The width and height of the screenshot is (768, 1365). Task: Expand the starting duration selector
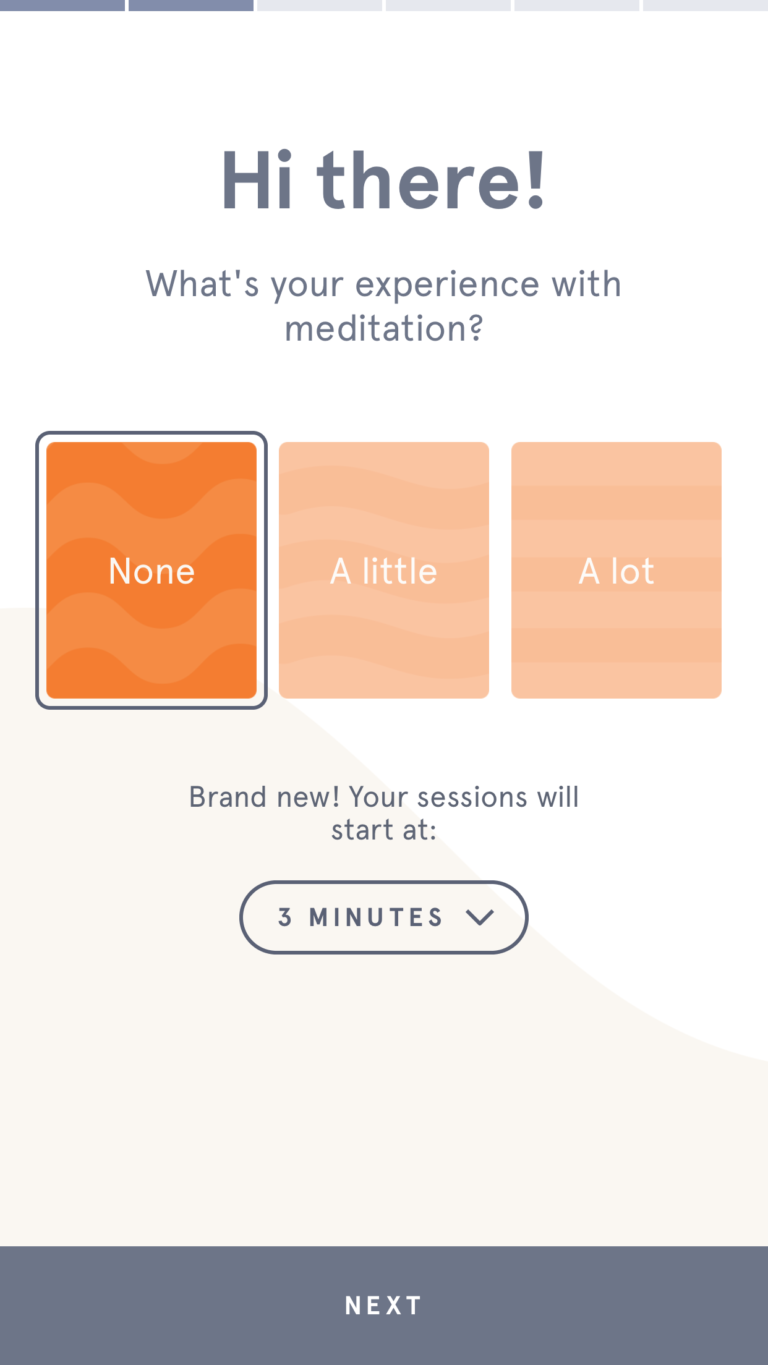point(383,917)
